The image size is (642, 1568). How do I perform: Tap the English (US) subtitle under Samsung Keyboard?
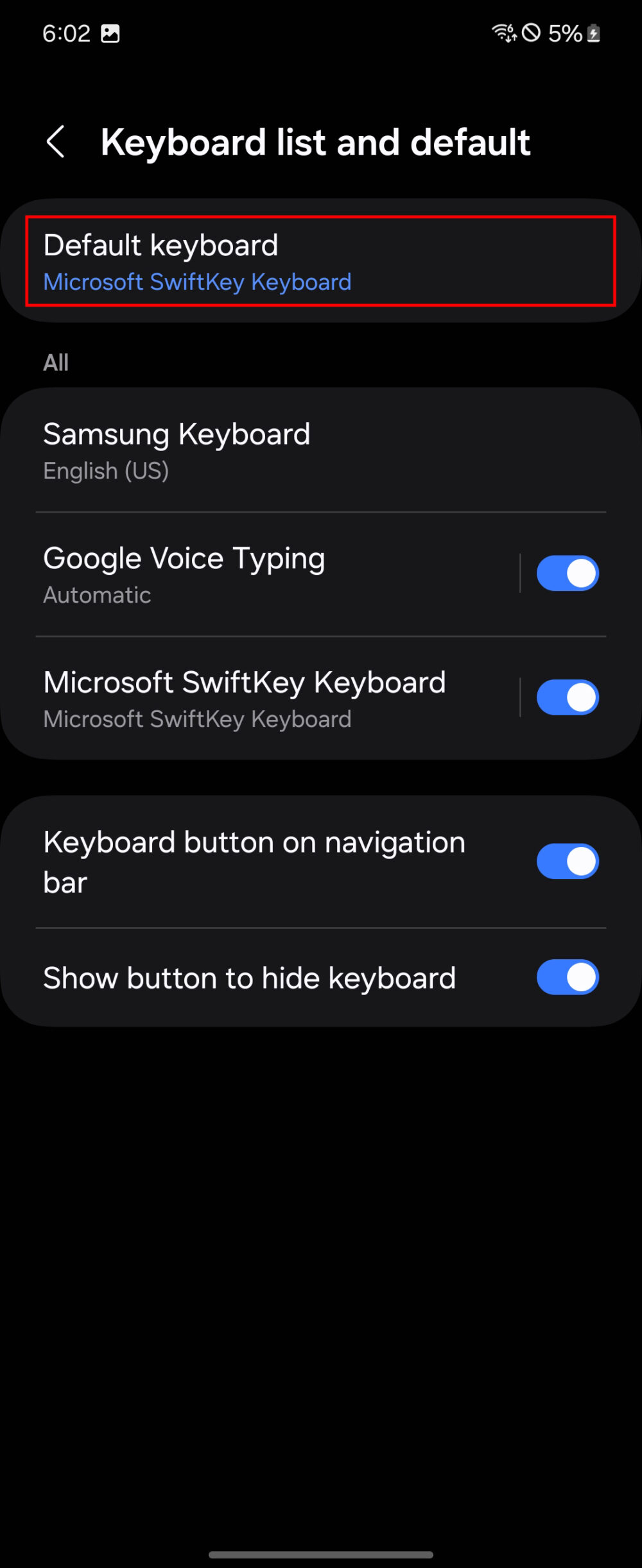coord(105,470)
